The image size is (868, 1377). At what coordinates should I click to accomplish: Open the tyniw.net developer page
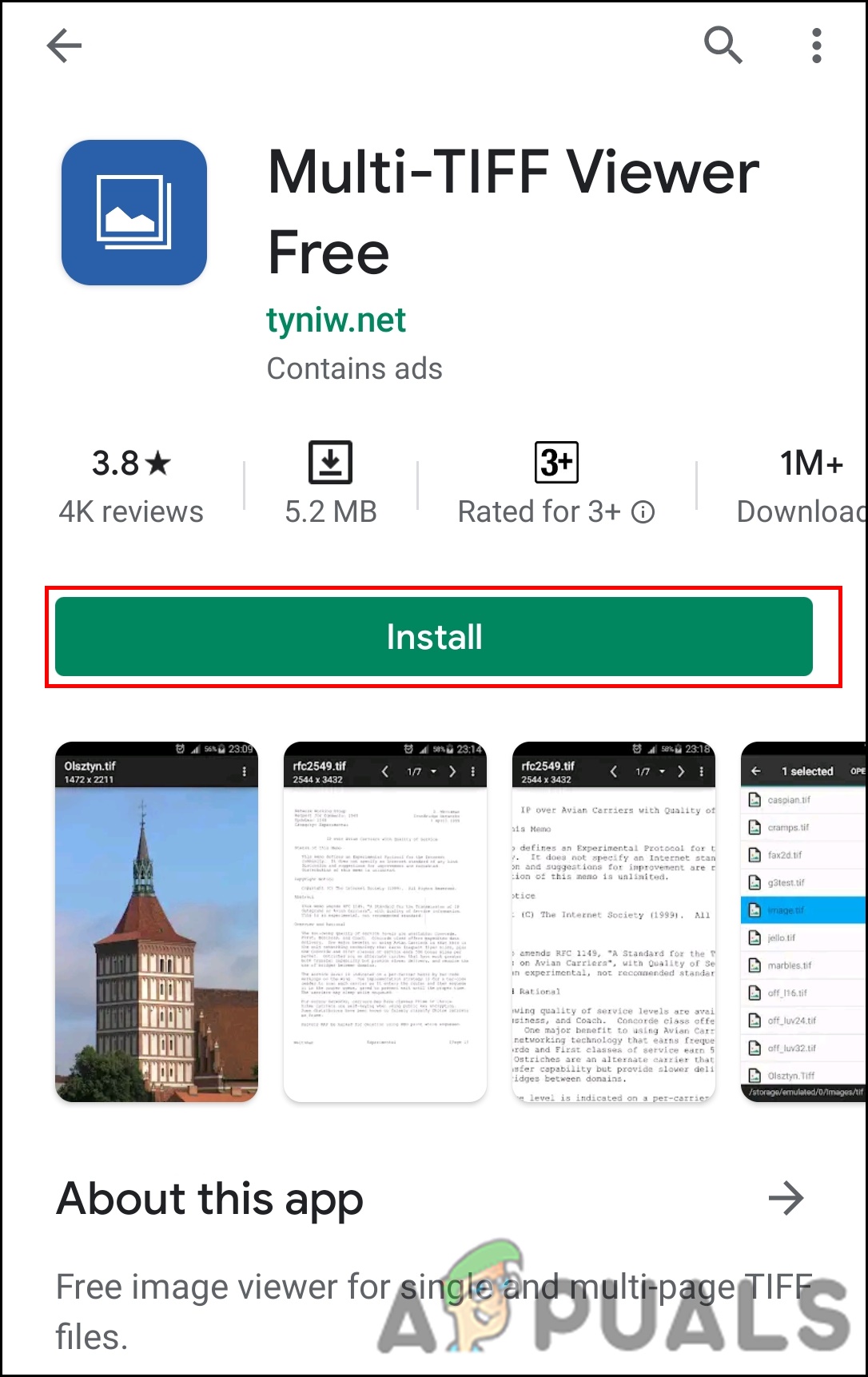336,320
